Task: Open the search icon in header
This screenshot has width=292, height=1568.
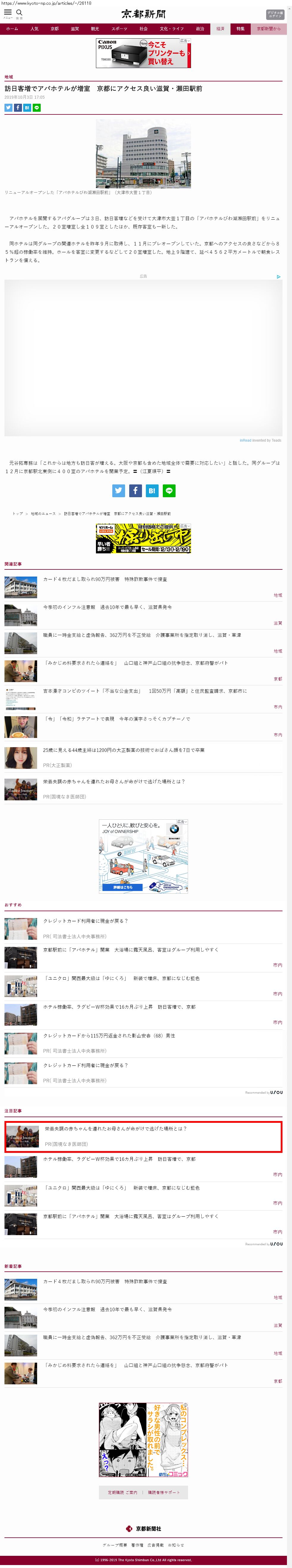Action: click(x=20, y=13)
